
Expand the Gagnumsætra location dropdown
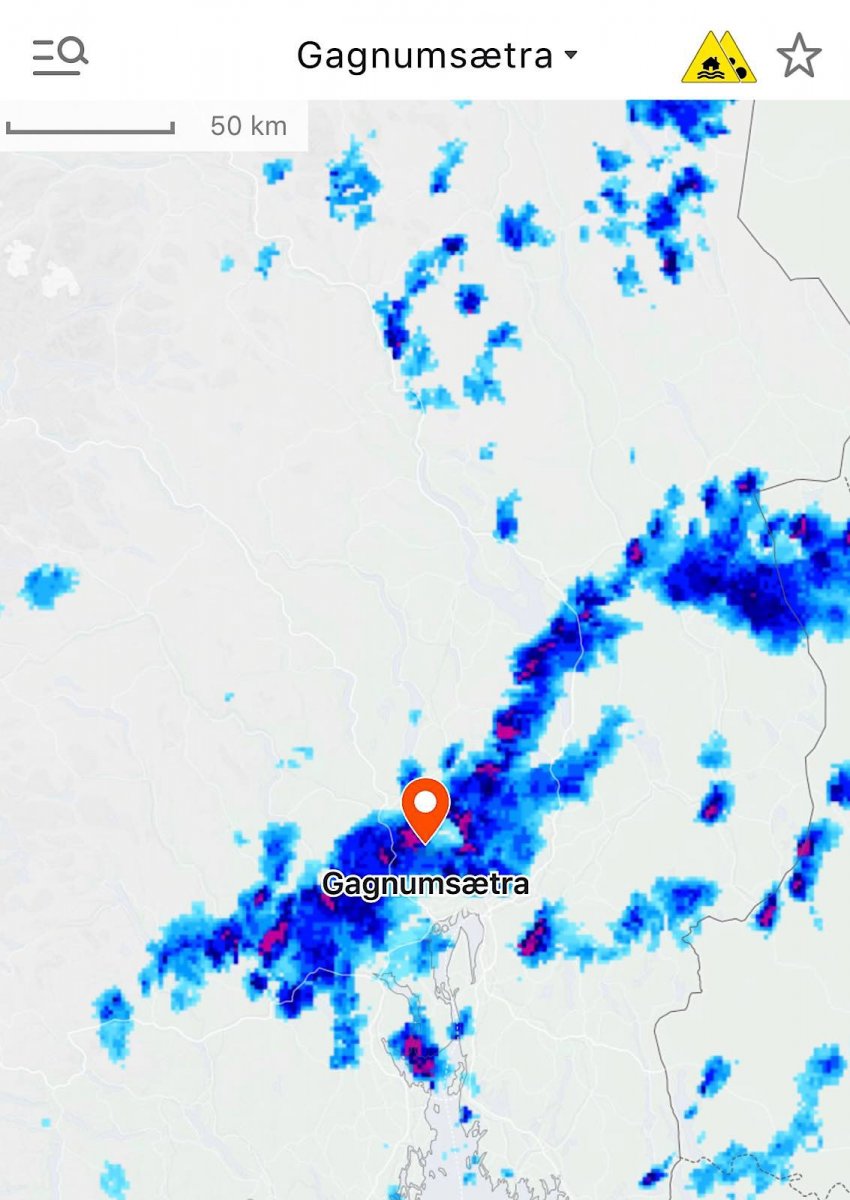437,55
